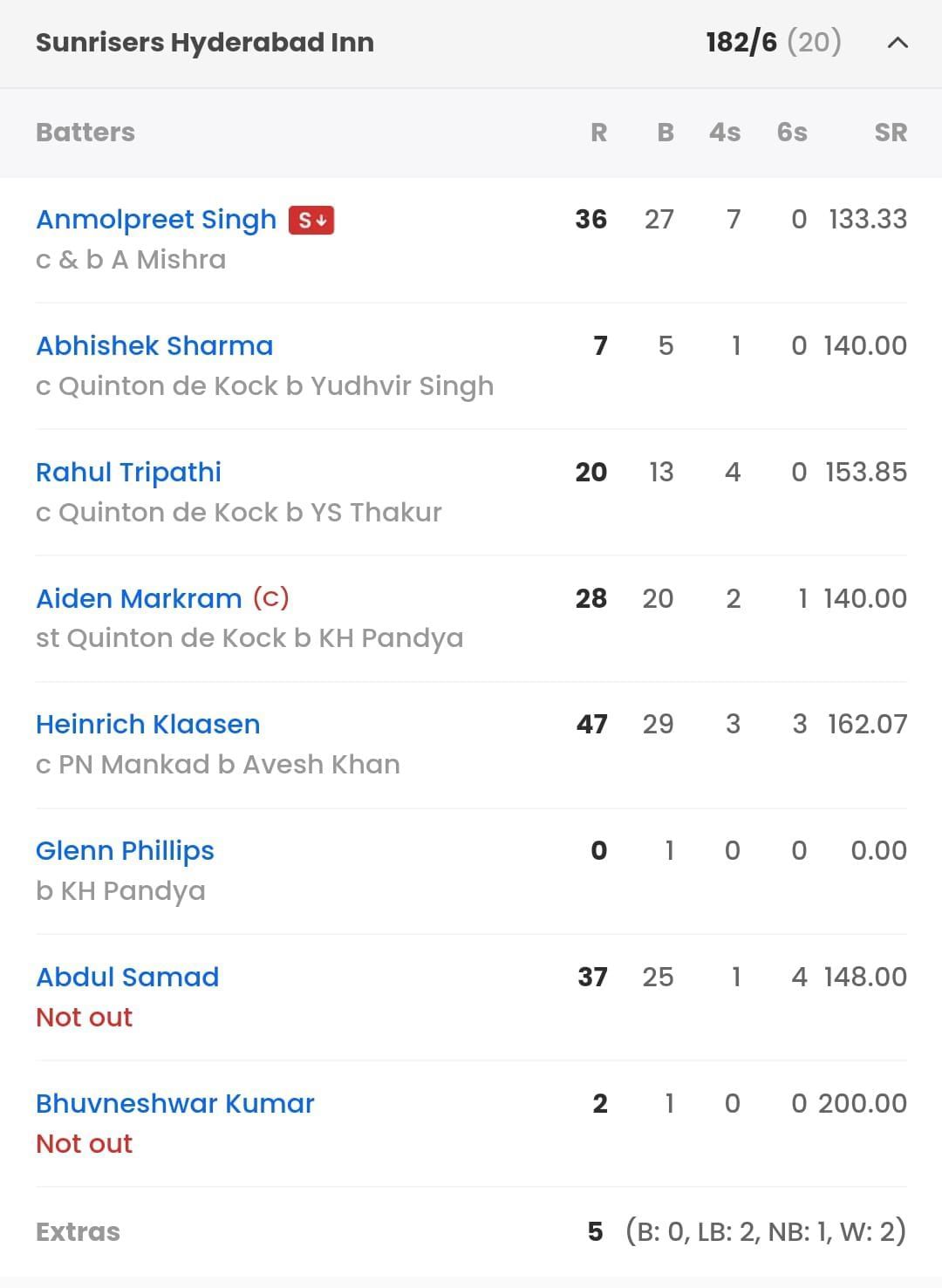Open Glenn Phillips' player page
The height and width of the screenshot is (1288, 942).
point(125,850)
